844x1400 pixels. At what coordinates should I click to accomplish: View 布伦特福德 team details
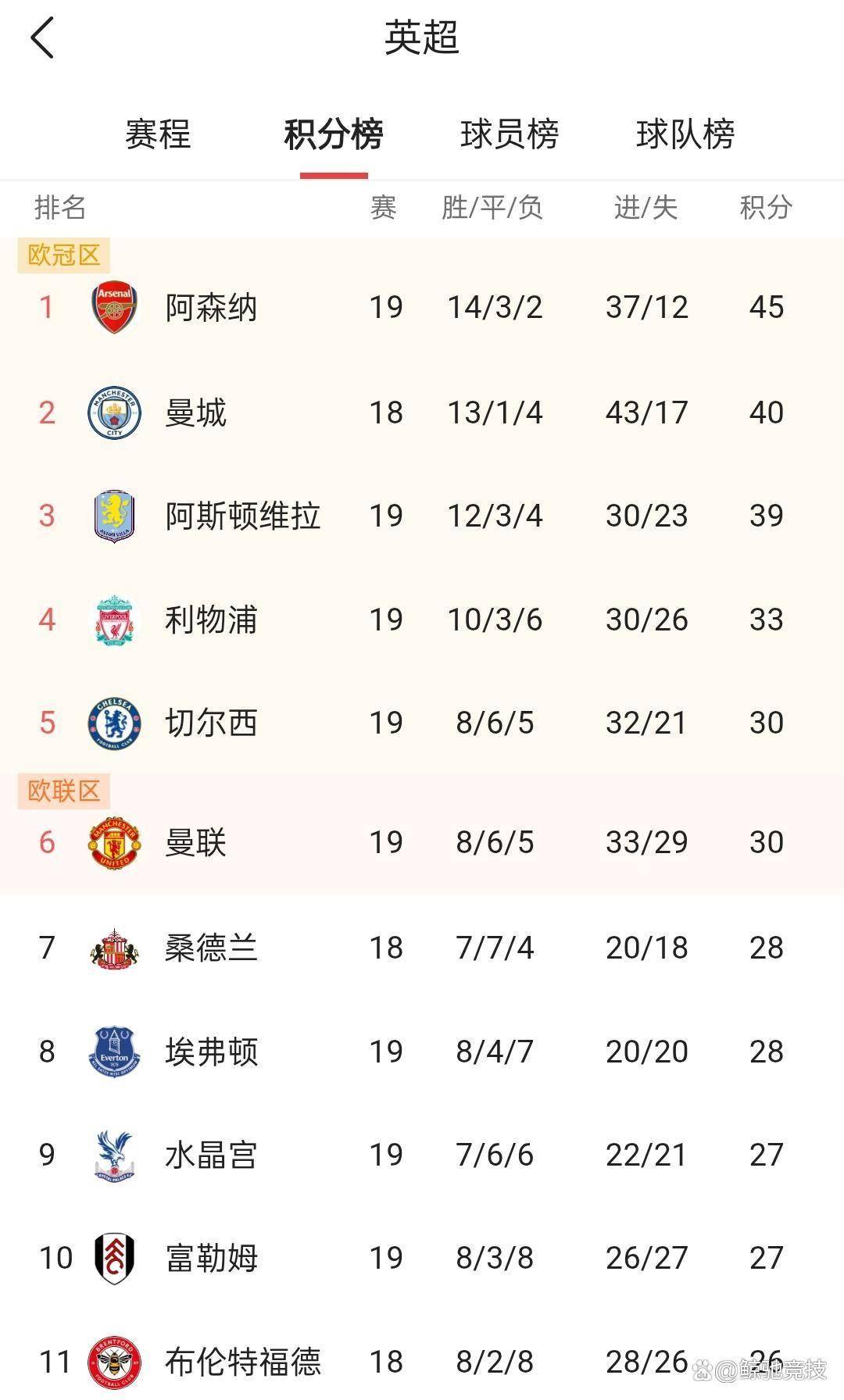[x=242, y=1362]
